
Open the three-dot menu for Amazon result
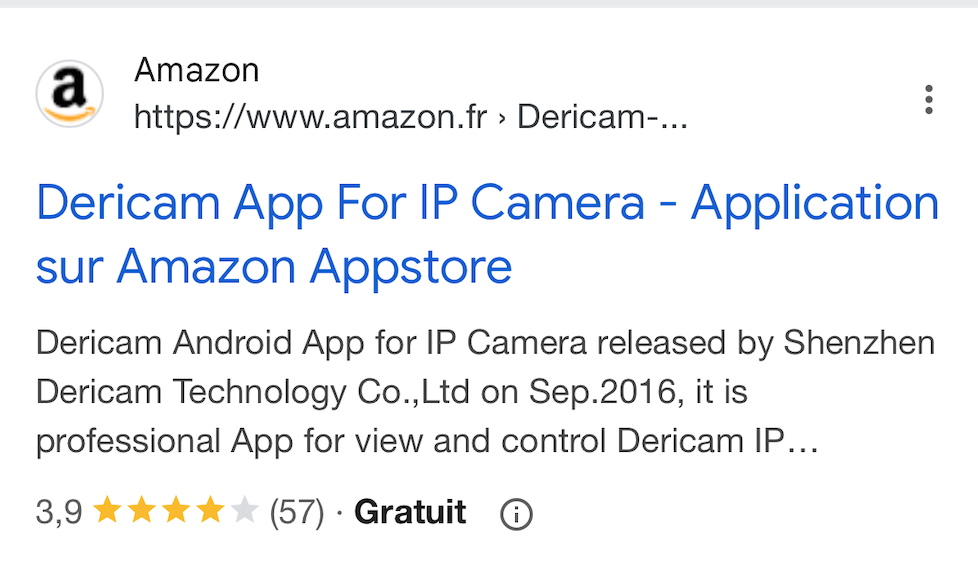929,100
